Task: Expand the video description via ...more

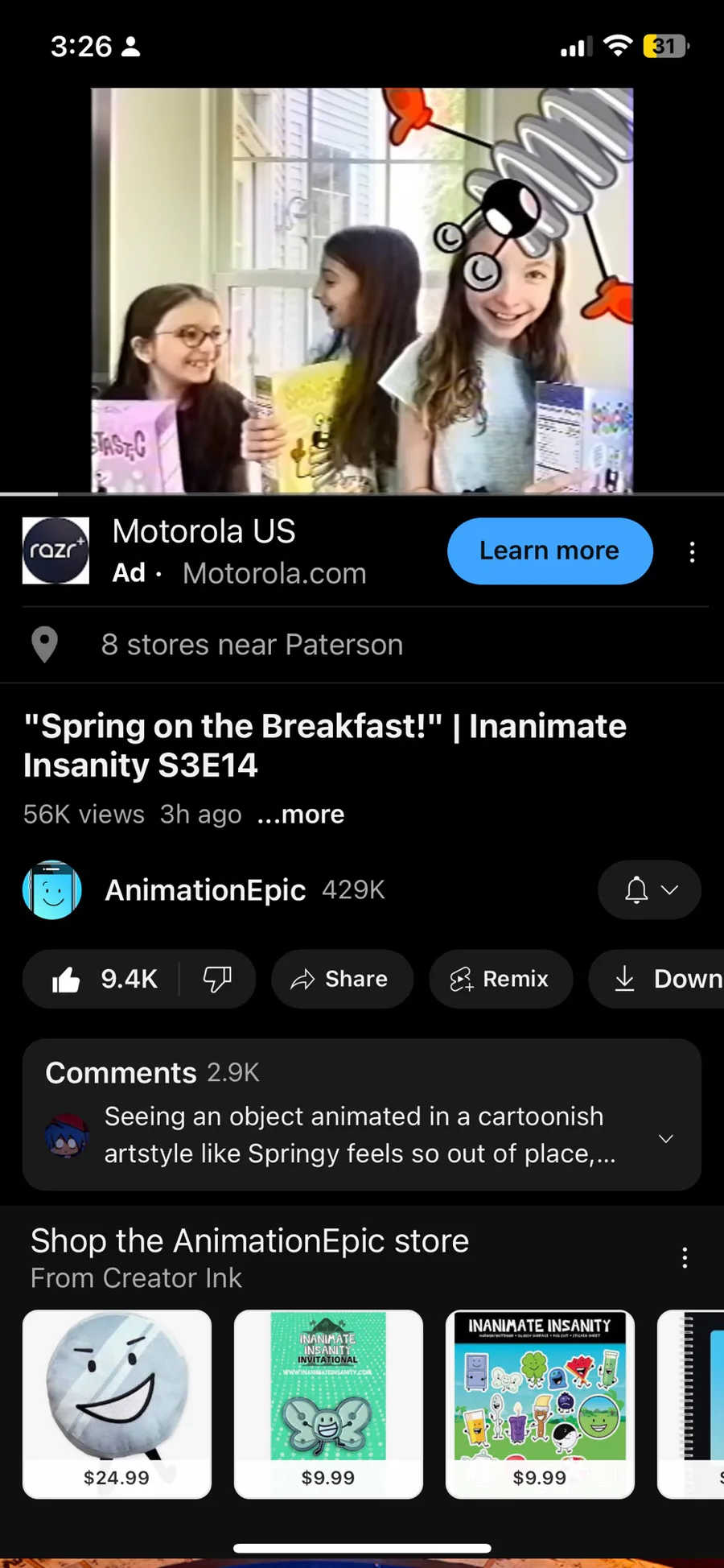Action: pyautogui.click(x=301, y=815)
